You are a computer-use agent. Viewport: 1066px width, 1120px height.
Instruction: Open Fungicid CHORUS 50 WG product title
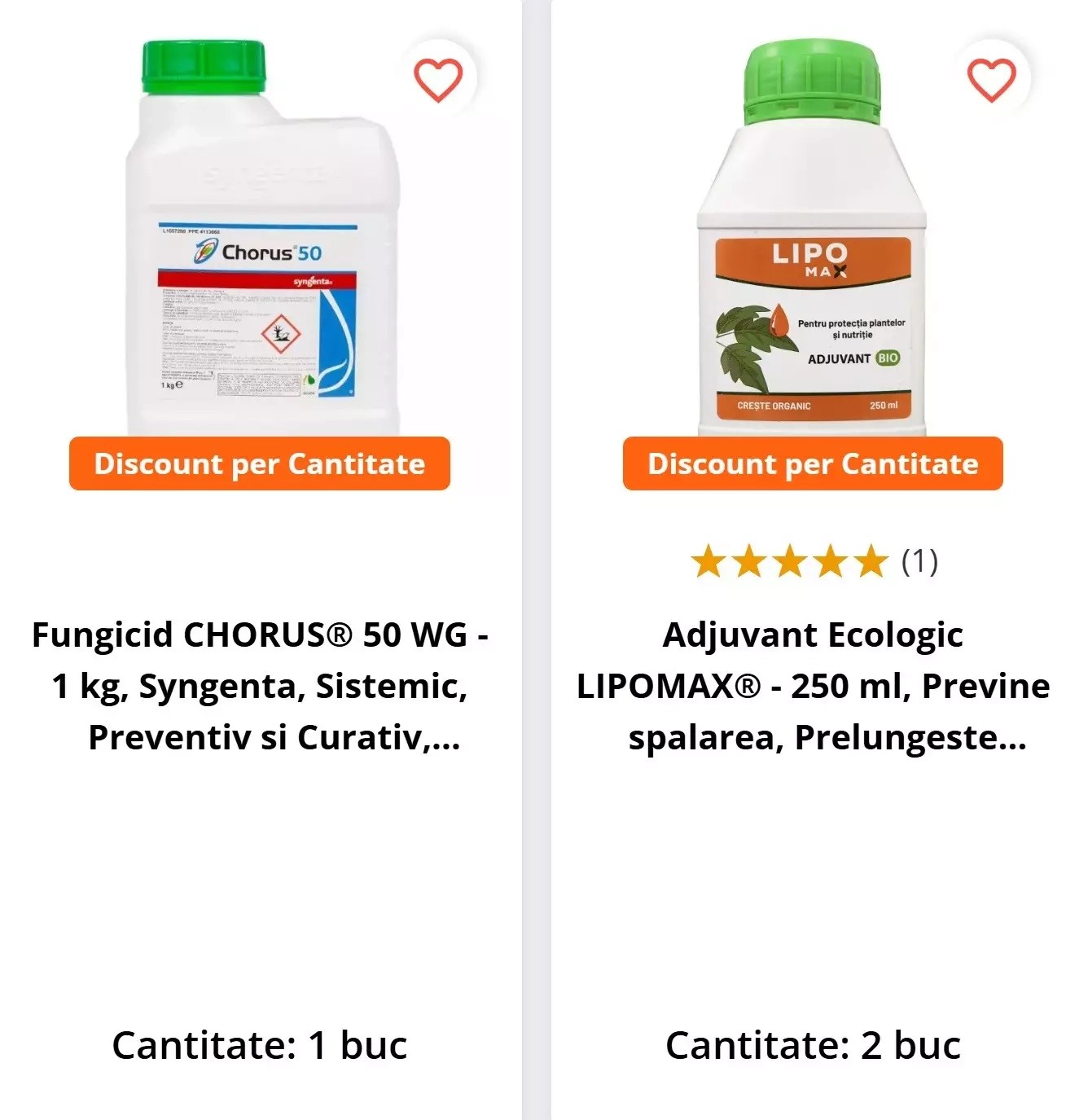tap(260, 686)
